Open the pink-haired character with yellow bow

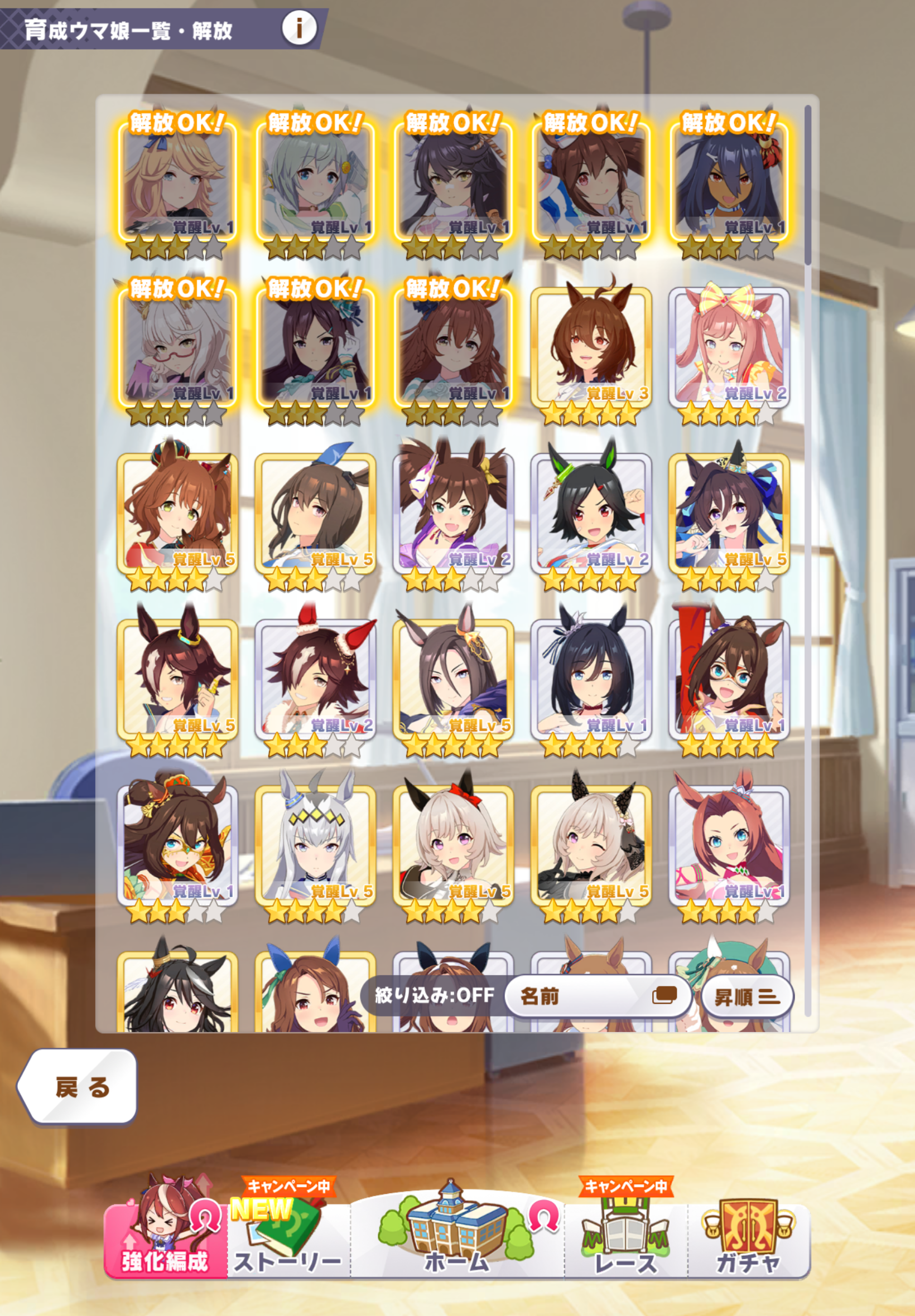click(x=729, y=349)
